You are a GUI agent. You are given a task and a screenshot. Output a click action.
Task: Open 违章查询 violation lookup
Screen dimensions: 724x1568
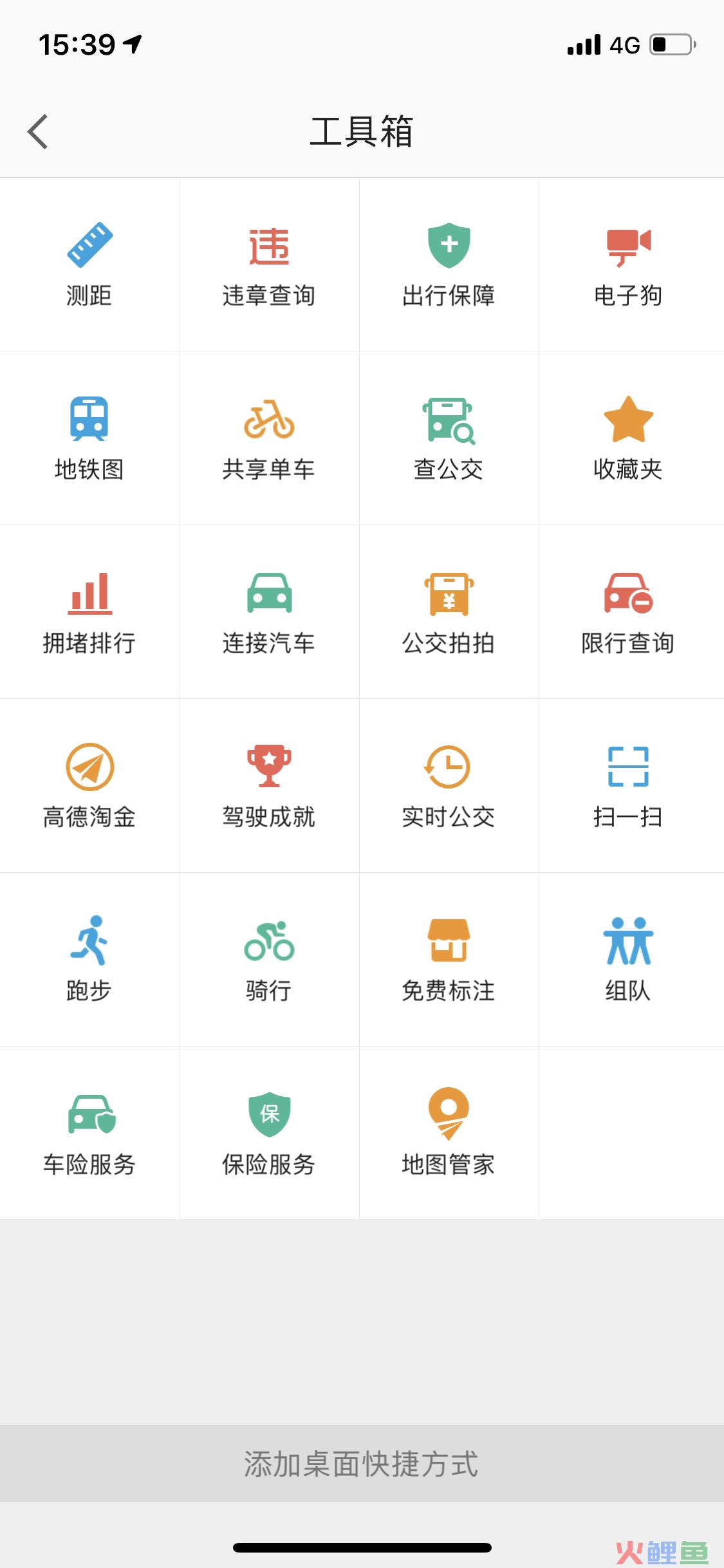coord(269,265)
